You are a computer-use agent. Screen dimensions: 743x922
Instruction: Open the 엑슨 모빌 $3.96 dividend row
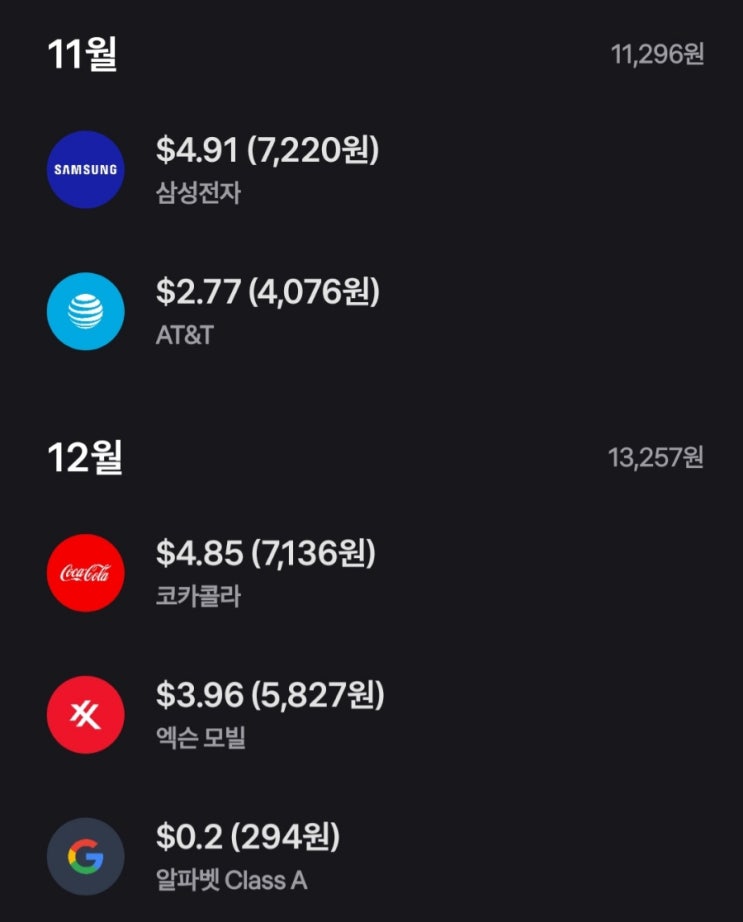click(270, 714)
